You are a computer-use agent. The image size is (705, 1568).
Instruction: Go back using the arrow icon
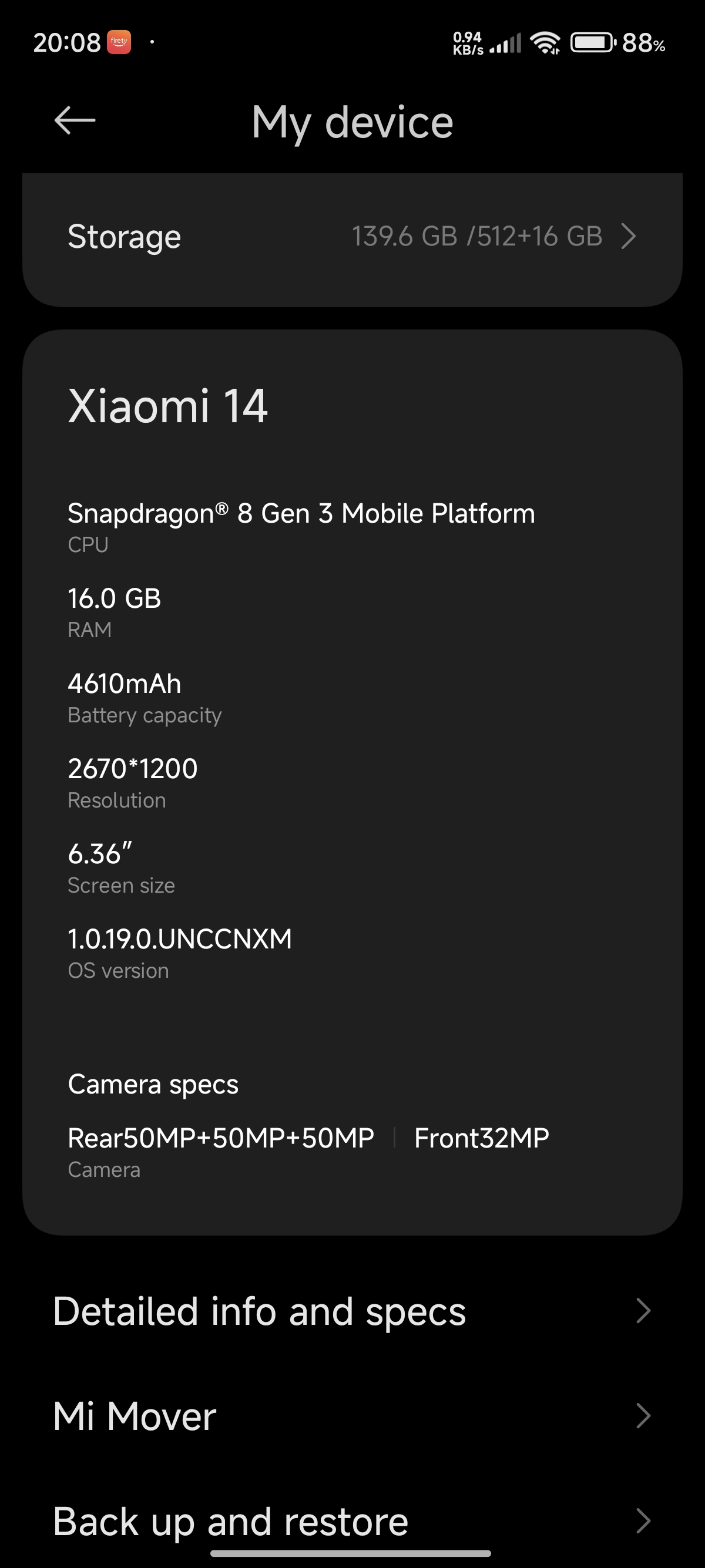75,120
